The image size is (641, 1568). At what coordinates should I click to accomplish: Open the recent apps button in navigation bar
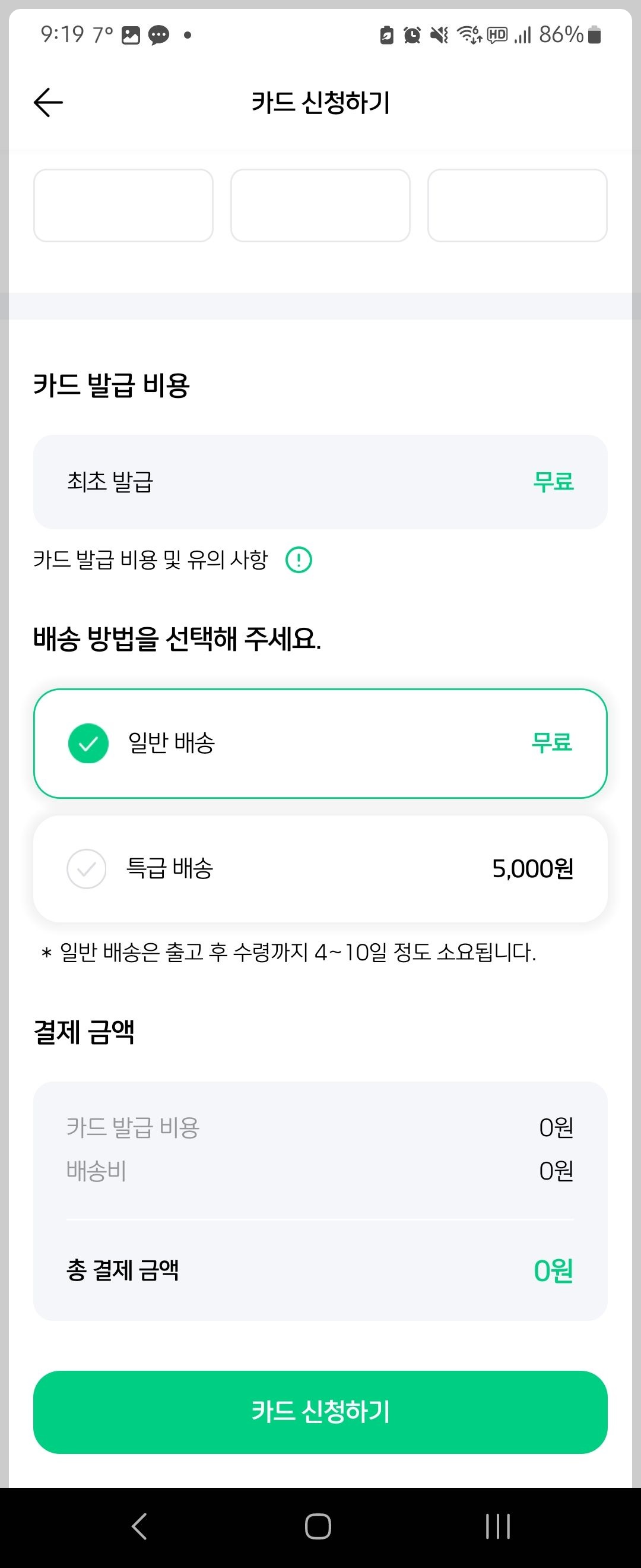click(x=497, y=1526)
